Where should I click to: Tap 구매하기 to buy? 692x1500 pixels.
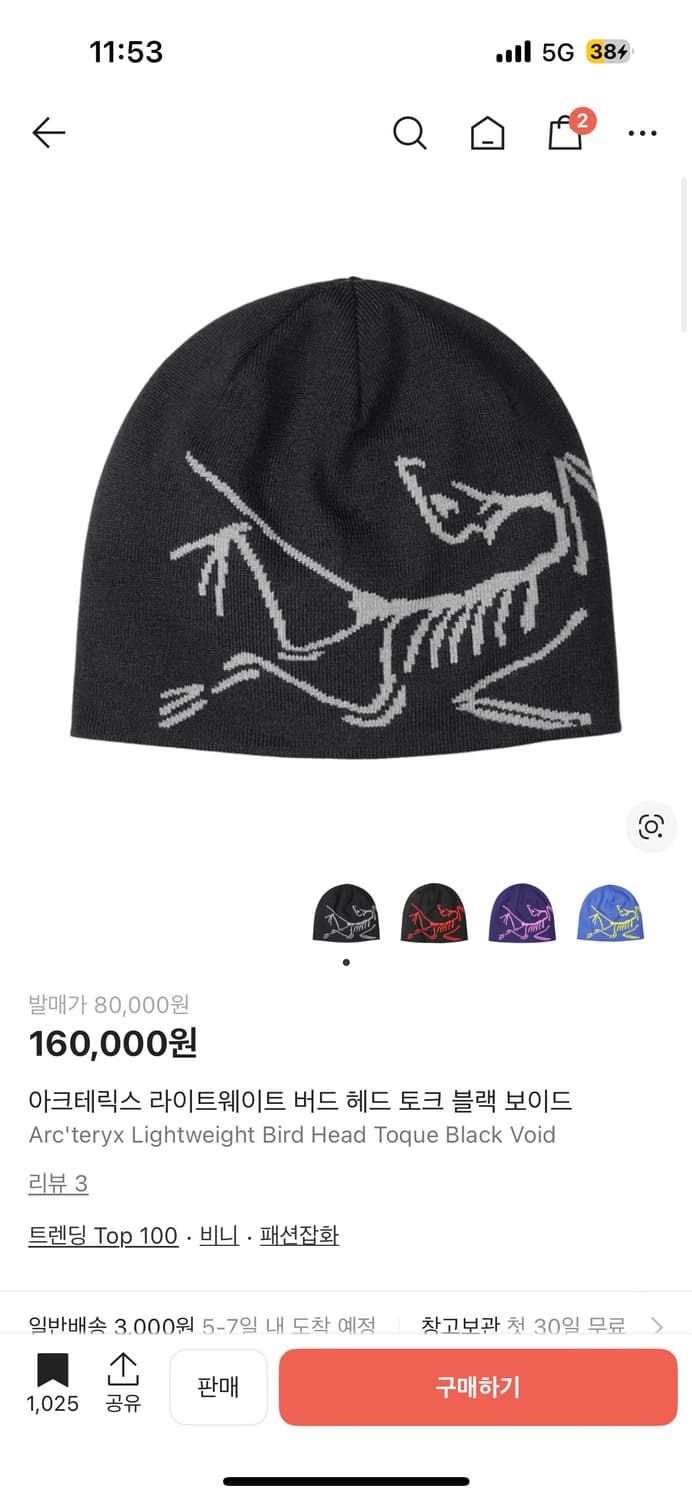coord(478,1387)
